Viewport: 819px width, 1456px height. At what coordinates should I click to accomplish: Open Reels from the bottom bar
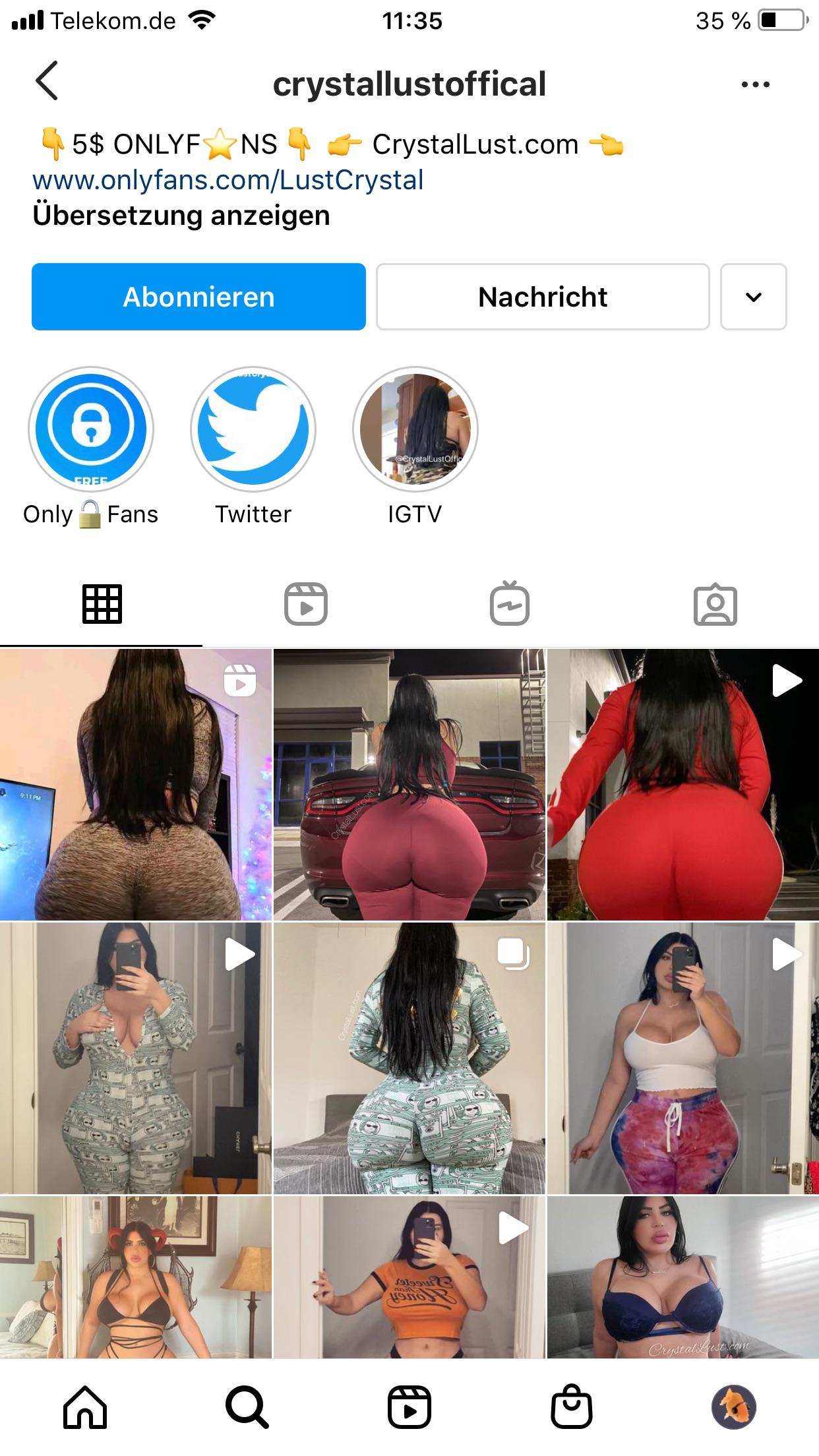tap(409, 1407)
